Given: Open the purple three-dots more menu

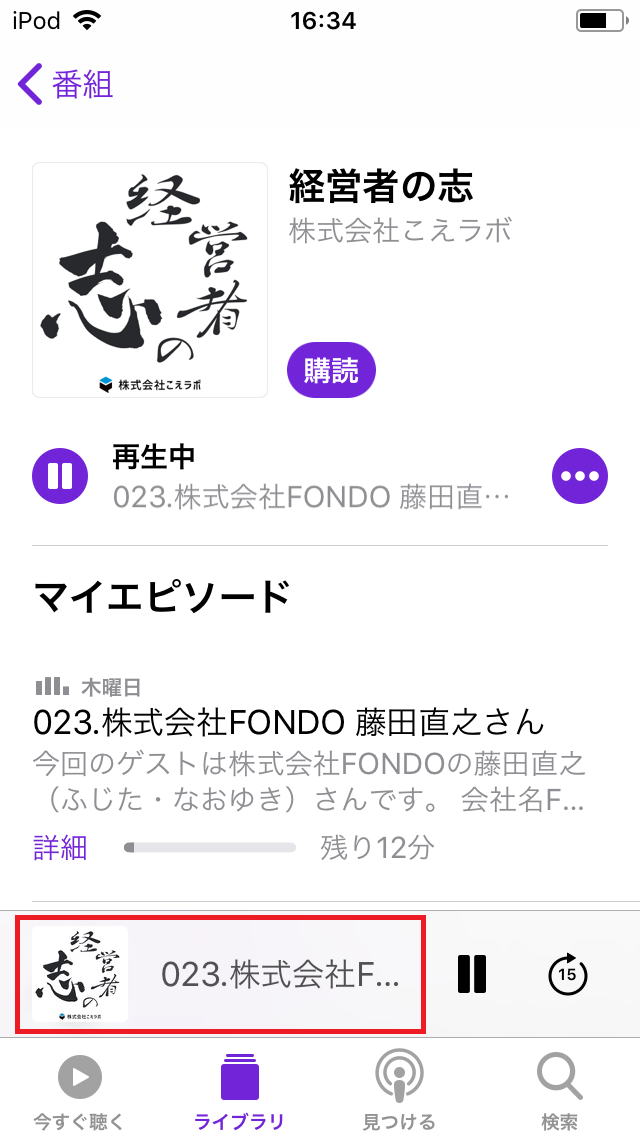Looking at the screenshot, I should pyautogui.click(x=580, y=476).
